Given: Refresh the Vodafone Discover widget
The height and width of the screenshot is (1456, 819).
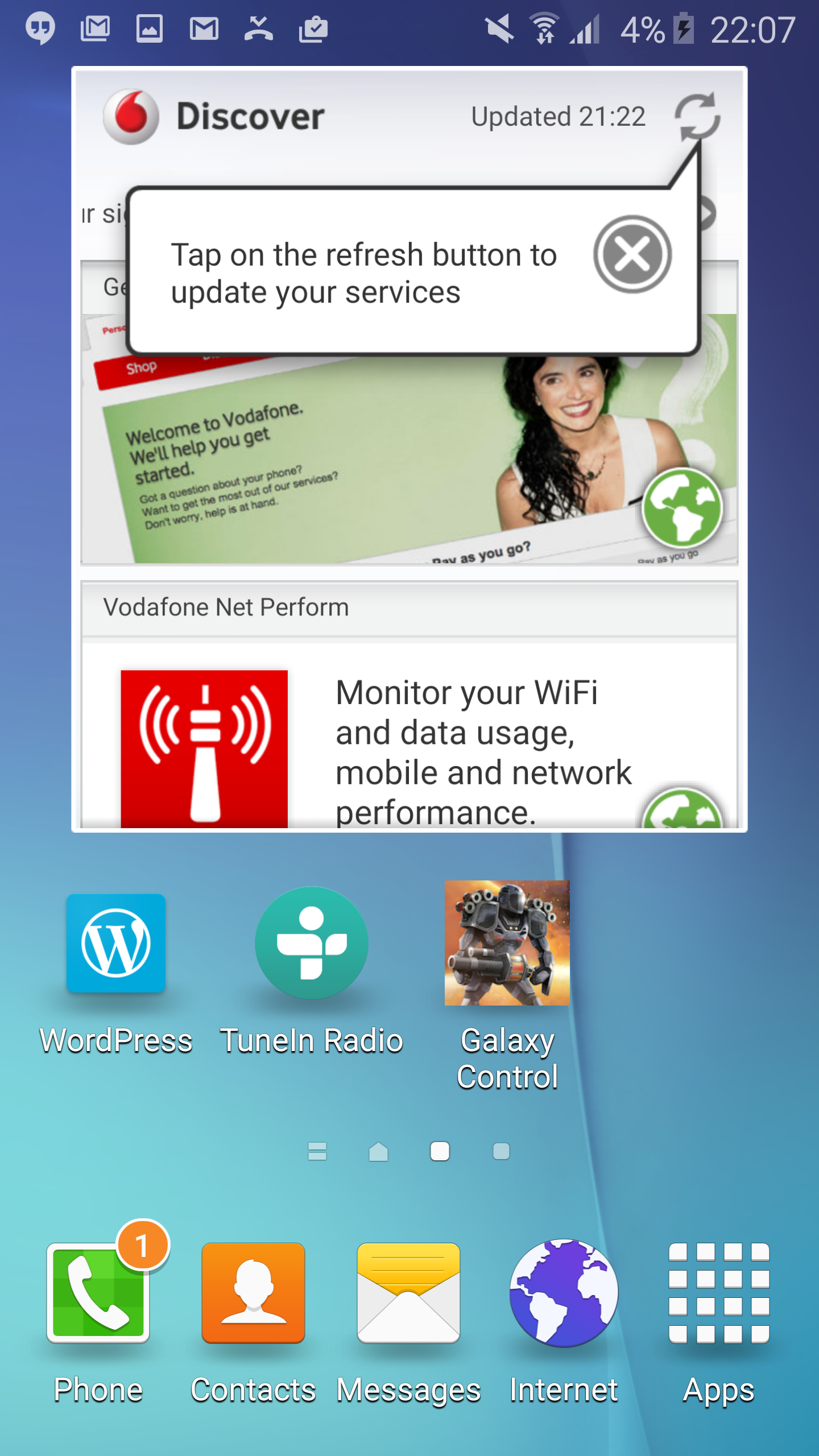Looking at the screenshot, I should coord(697,116).
